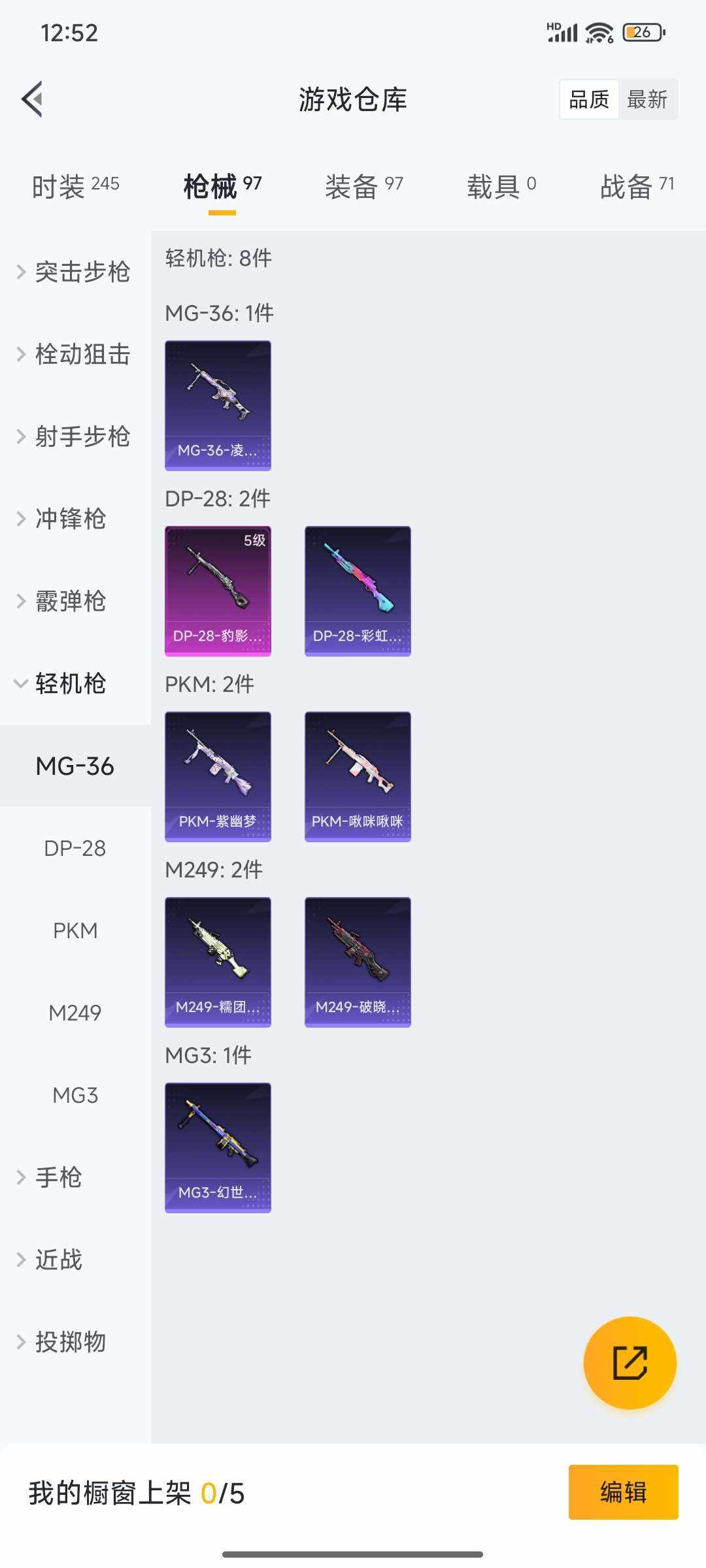Sort items by 最新

click(647, 99)
